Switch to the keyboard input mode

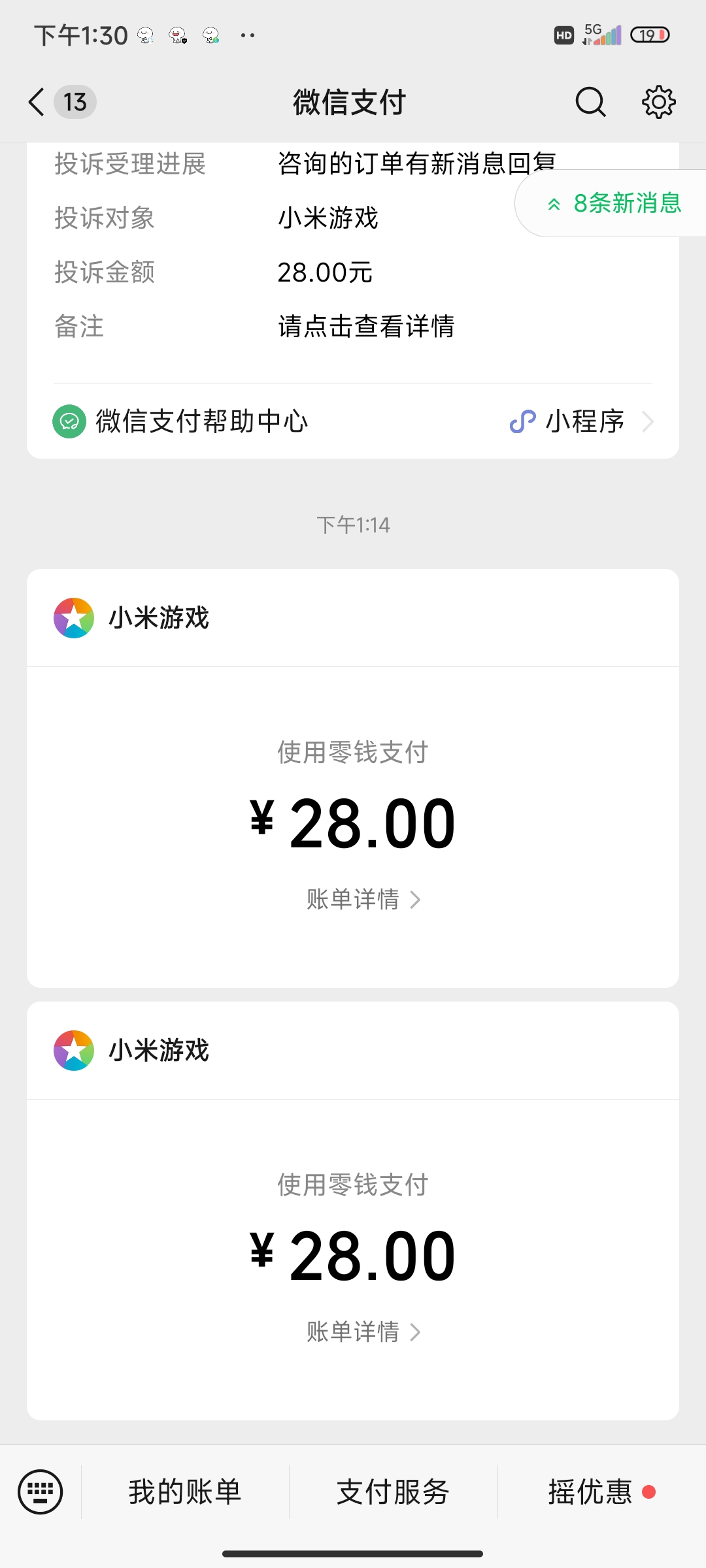click(x=41, y=1492)
